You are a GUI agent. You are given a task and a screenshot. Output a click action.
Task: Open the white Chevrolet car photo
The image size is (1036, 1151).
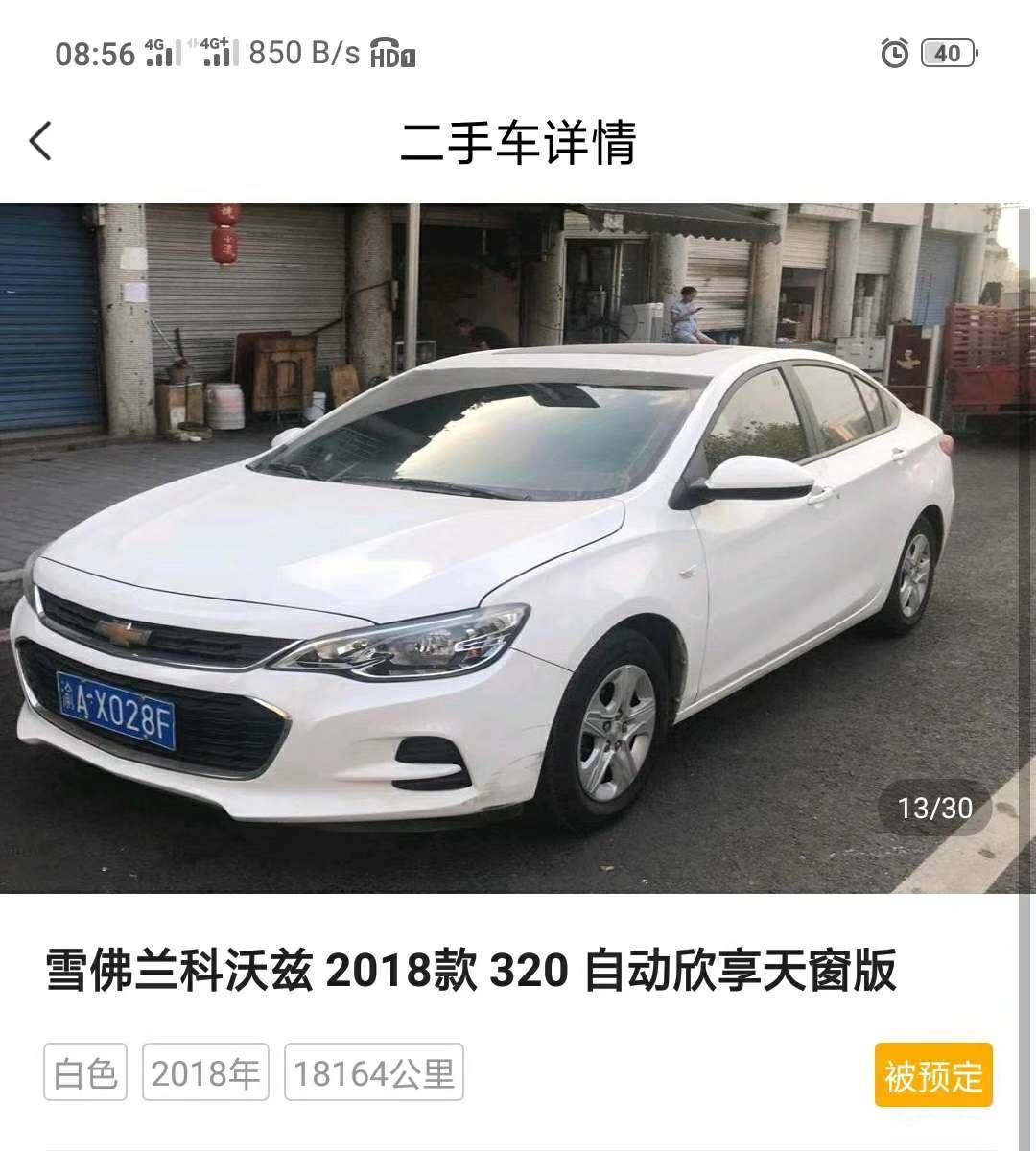(x=518, y=548)
